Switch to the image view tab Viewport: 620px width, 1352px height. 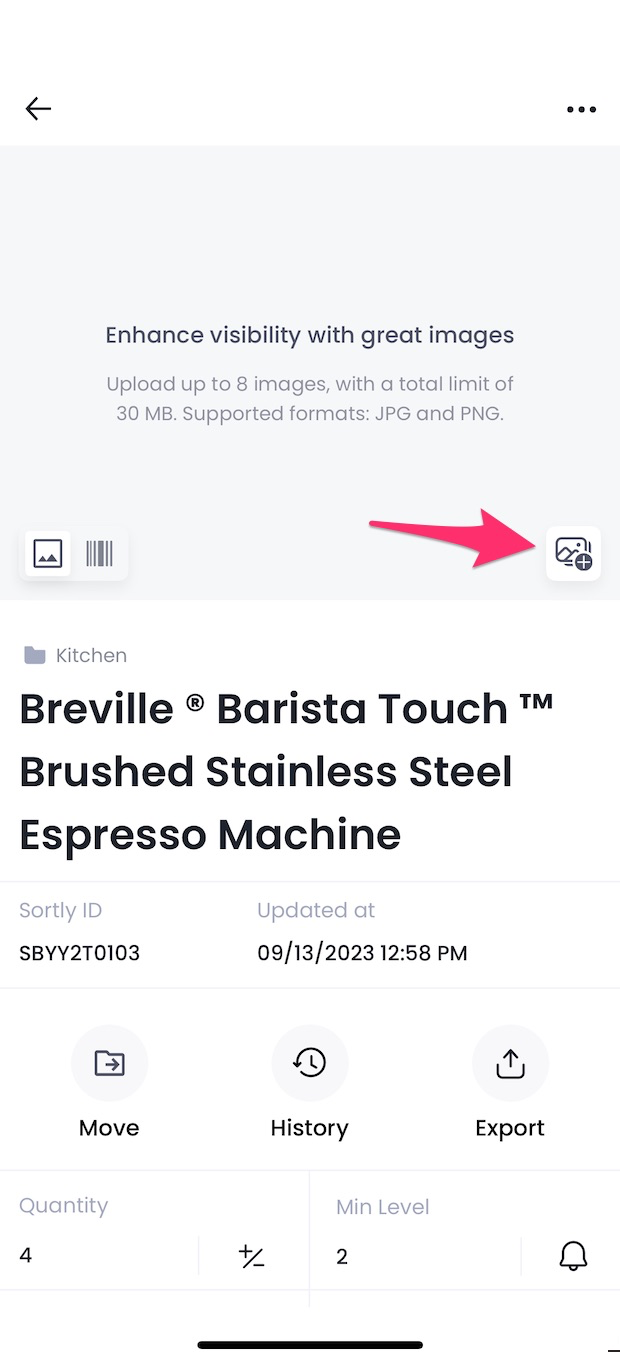(48, 553)
